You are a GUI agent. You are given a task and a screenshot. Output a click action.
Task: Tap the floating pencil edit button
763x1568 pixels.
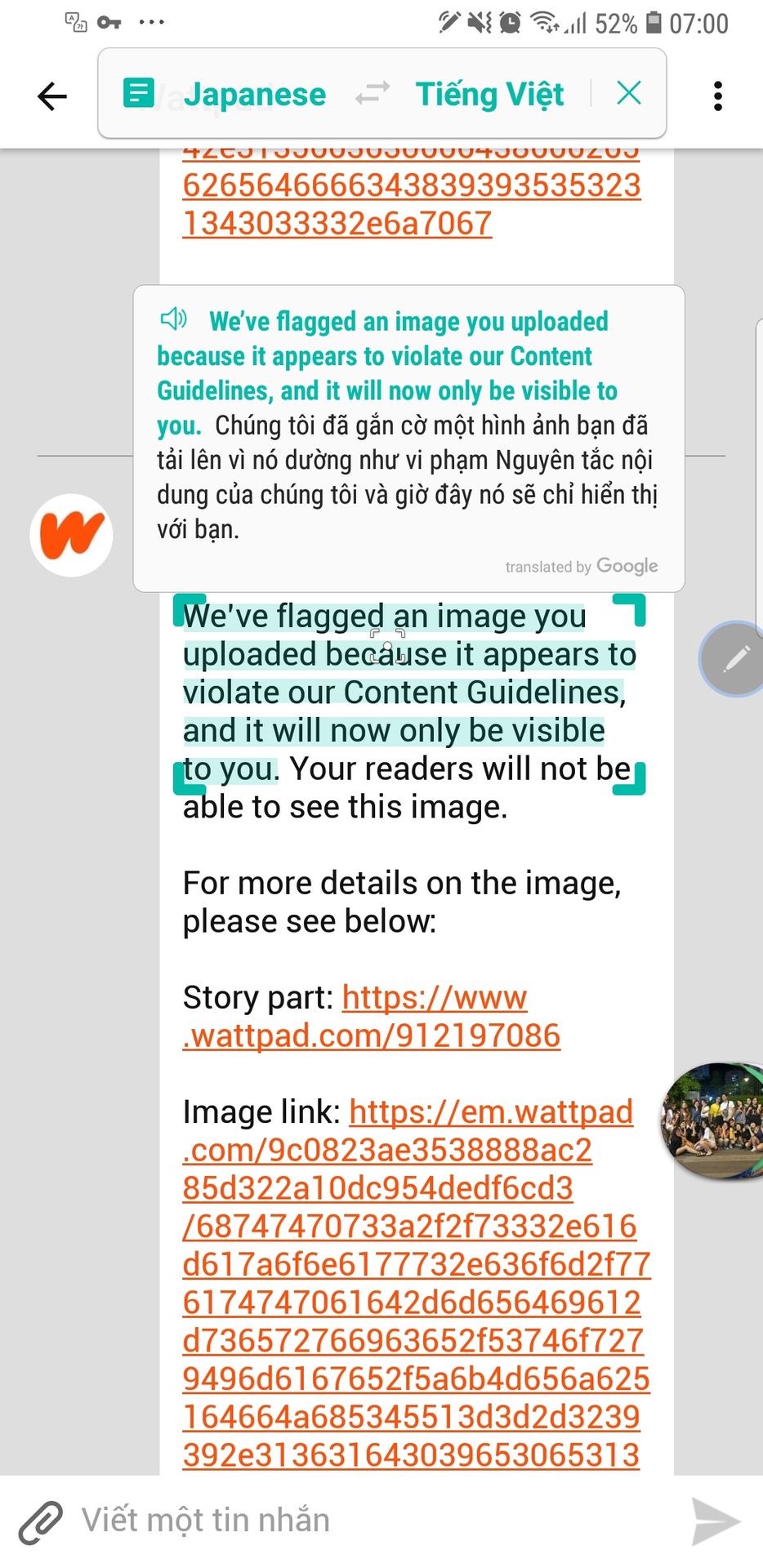[x=734, y=658]
